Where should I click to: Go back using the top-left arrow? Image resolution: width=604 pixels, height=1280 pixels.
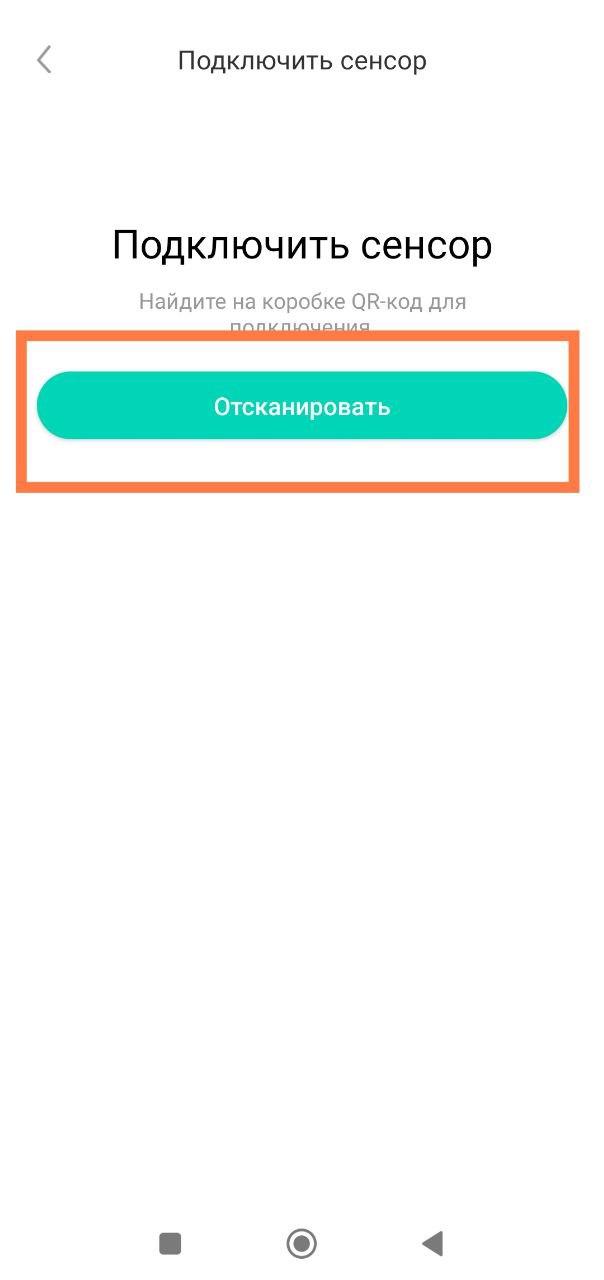tap(44, 60)
